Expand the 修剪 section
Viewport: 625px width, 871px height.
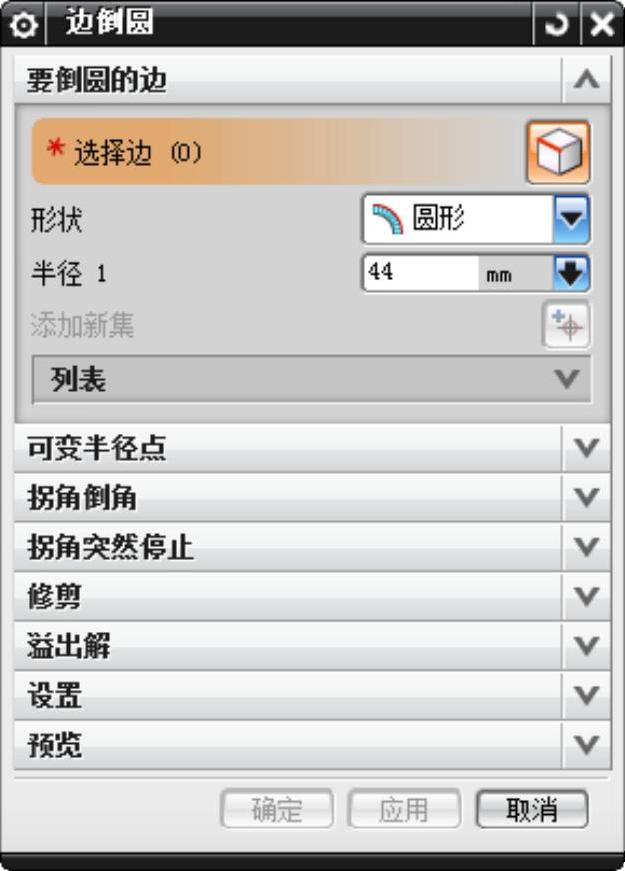(x=586, y=597)
